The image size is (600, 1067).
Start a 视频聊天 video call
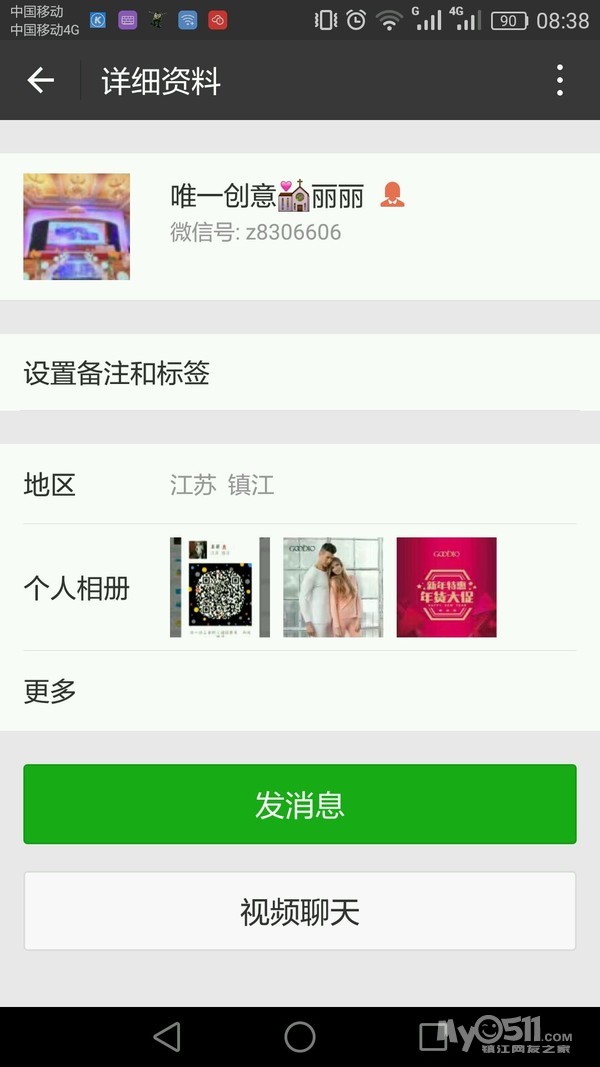pos(300,911)
